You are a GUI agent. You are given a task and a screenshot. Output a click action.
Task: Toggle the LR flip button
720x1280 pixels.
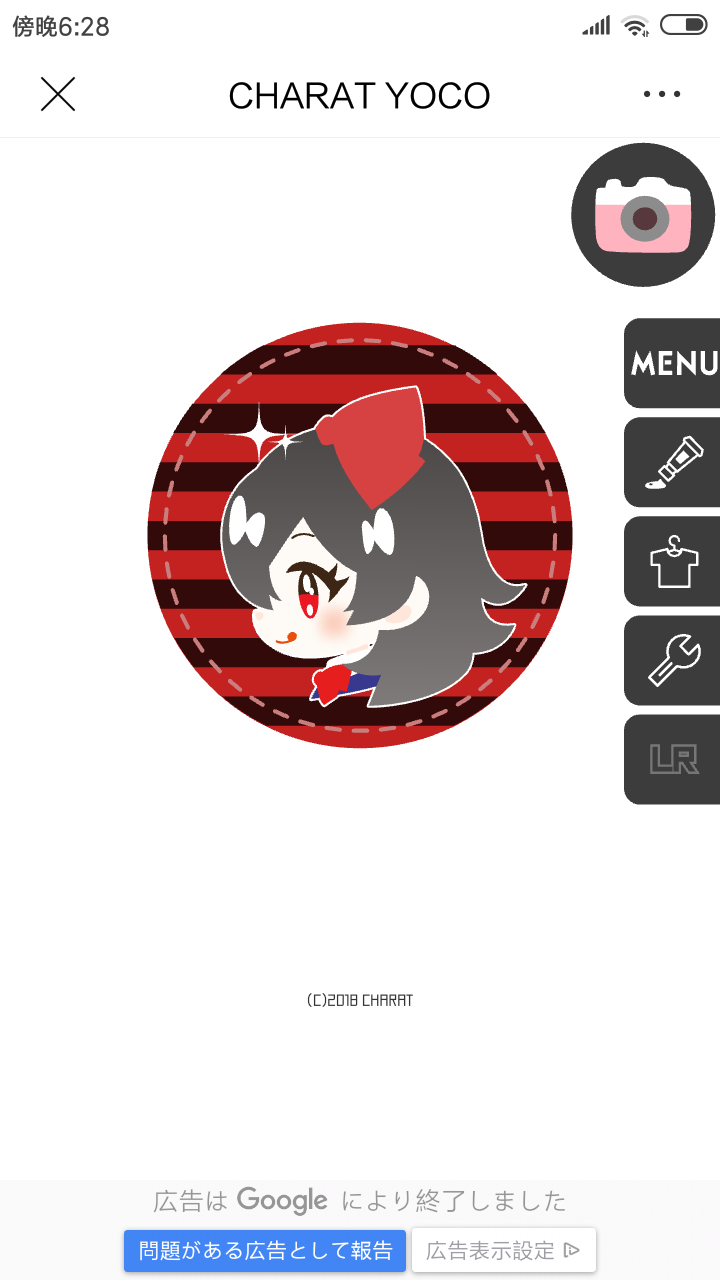click(673, 760)
